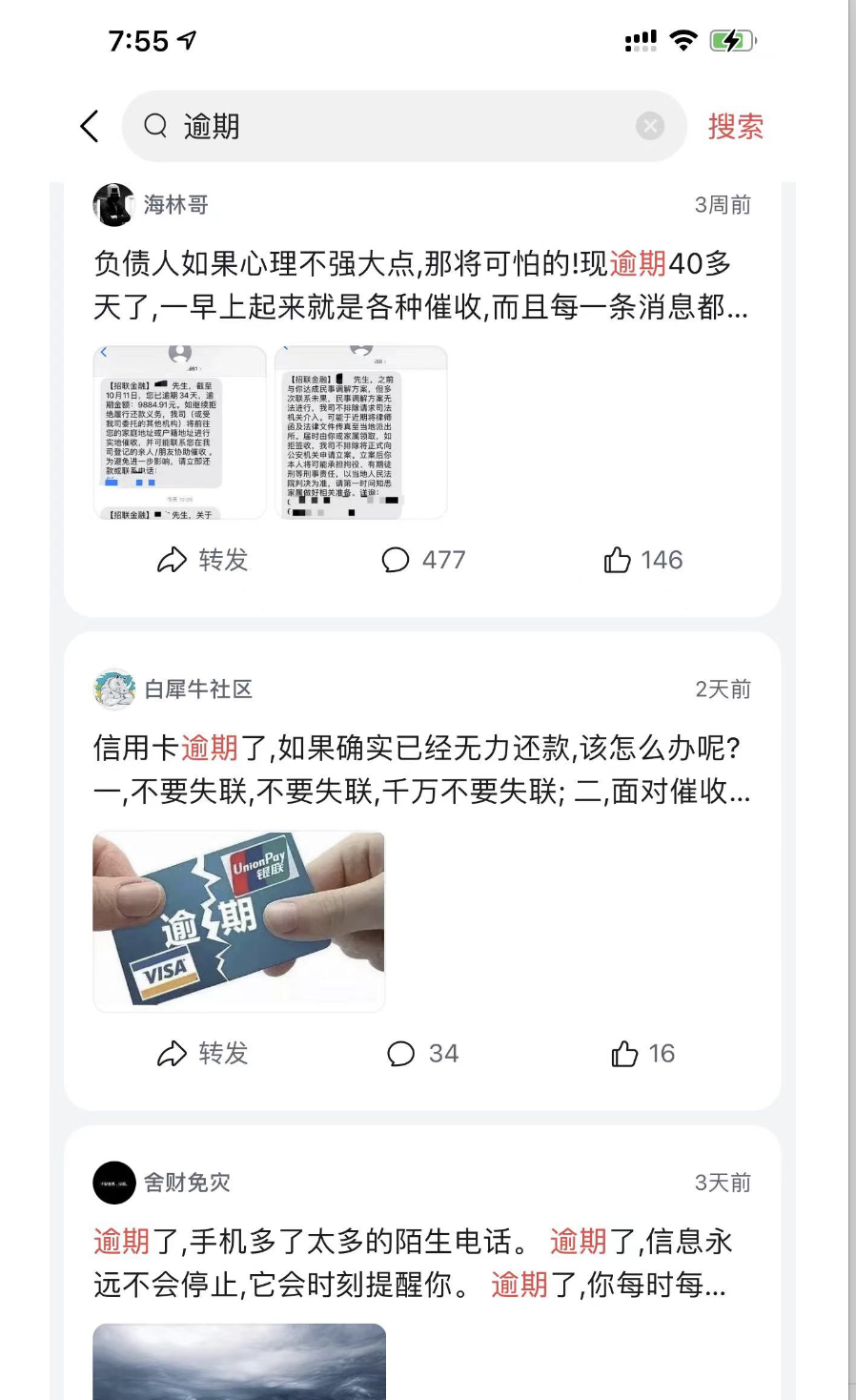Screen dimensions: 856x1400
Task: Open the 477 comments on 海林哥's post
Action: pyautogui.click(x=423, y=560)
